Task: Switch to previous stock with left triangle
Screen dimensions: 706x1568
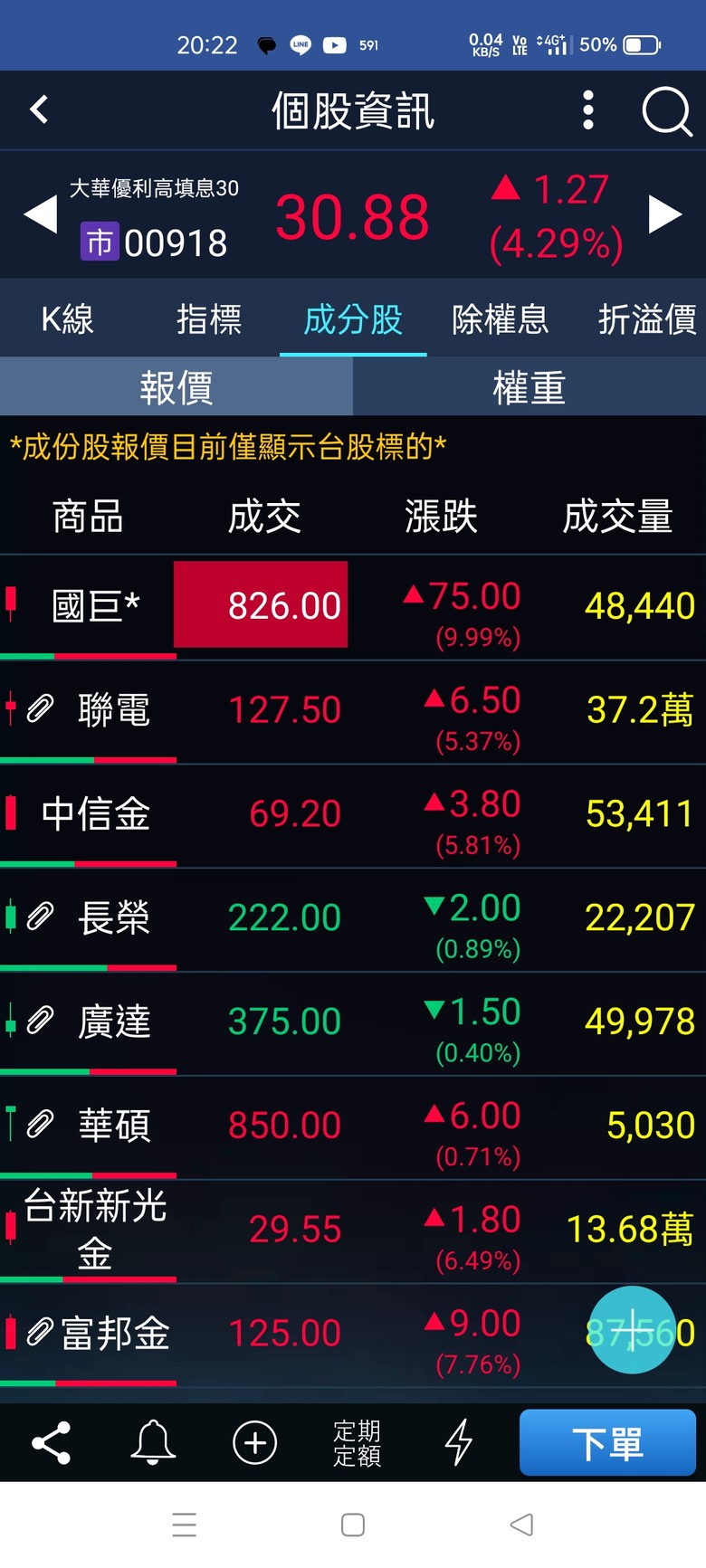Action: click(x=40, y=215)
